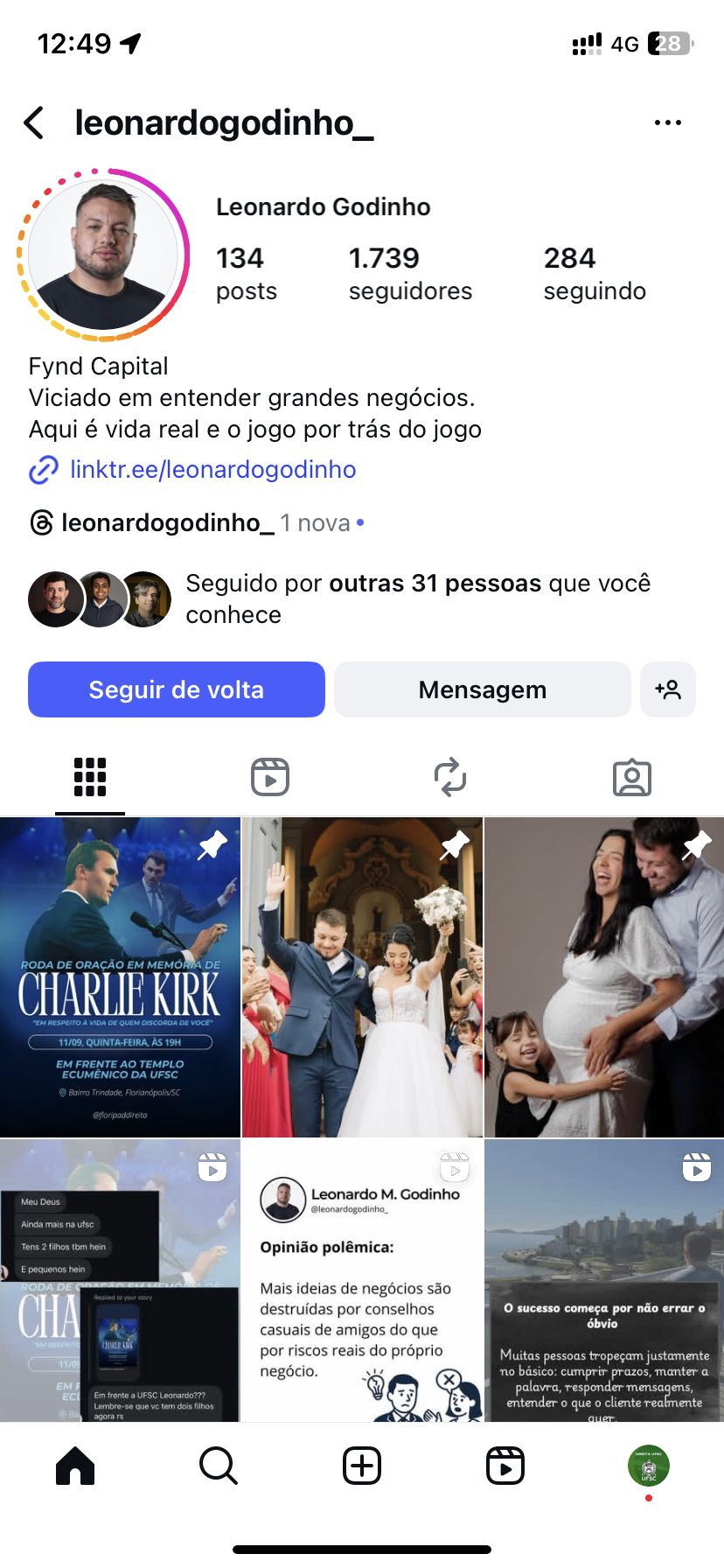Send a Mensagem to Leonardo
This screenshot has width=724, height=1568.
482,689
